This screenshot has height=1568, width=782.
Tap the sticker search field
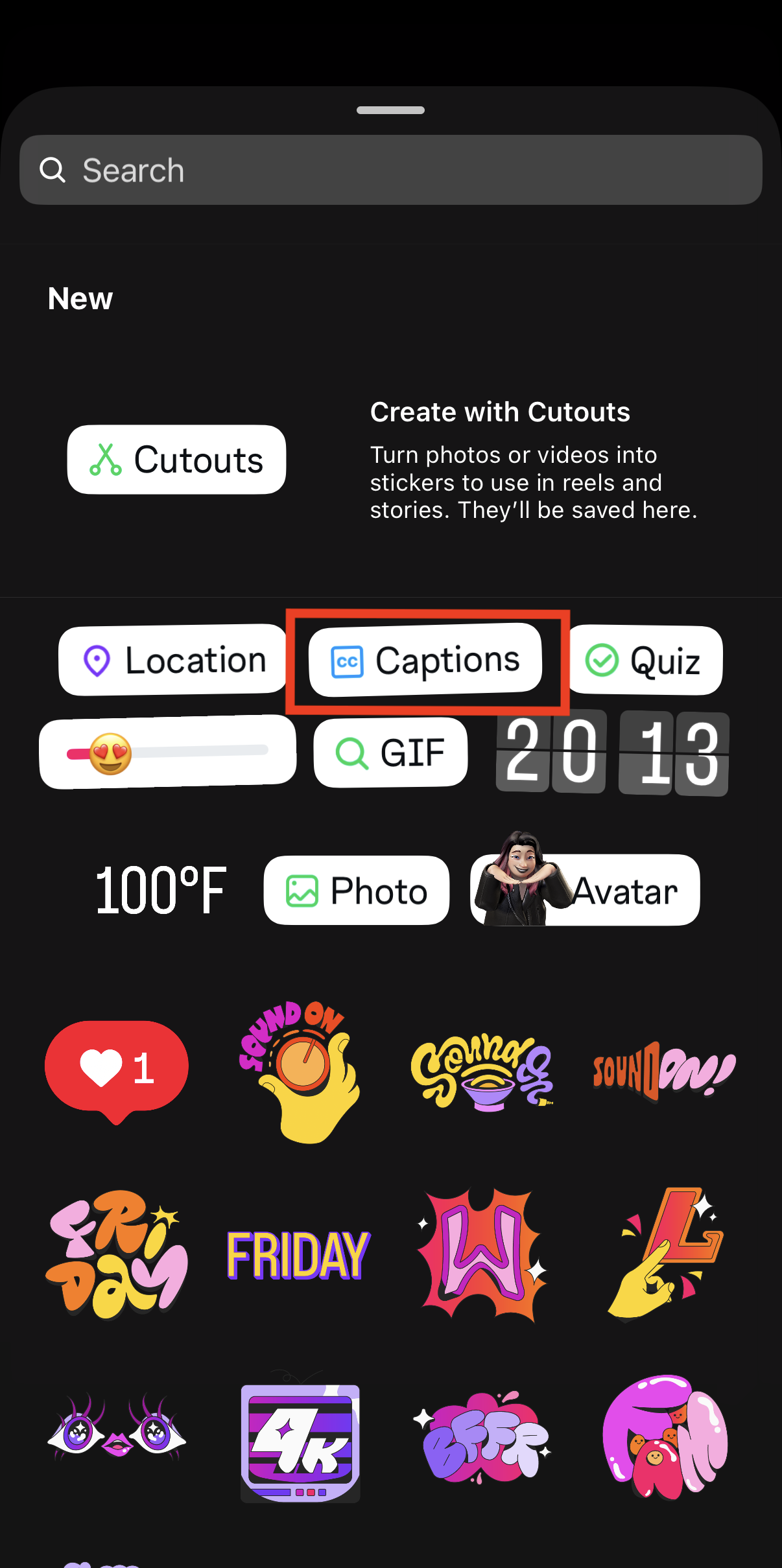click(390, 170)
